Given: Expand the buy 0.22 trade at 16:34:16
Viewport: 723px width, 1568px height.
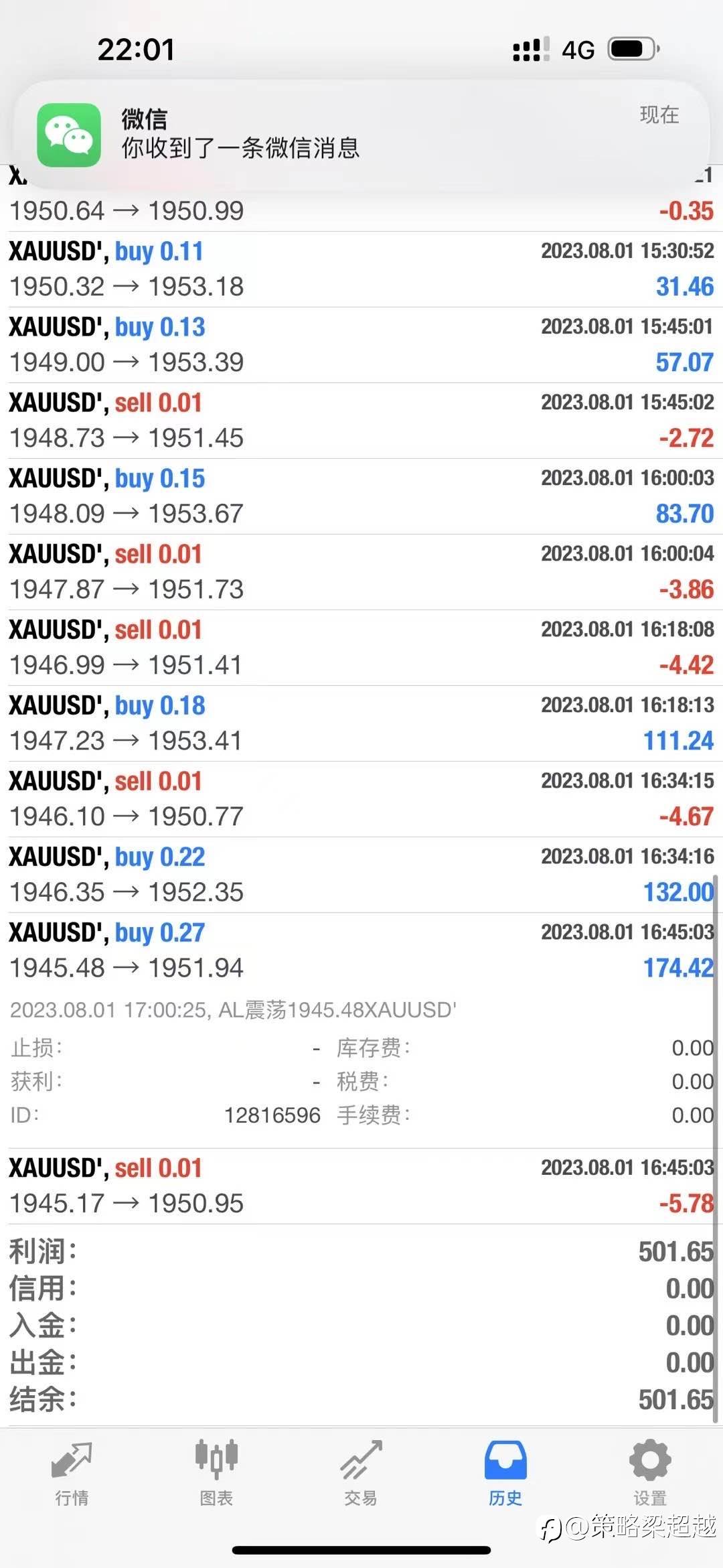Looking at the screenshot, I should (x=361, y=875).
